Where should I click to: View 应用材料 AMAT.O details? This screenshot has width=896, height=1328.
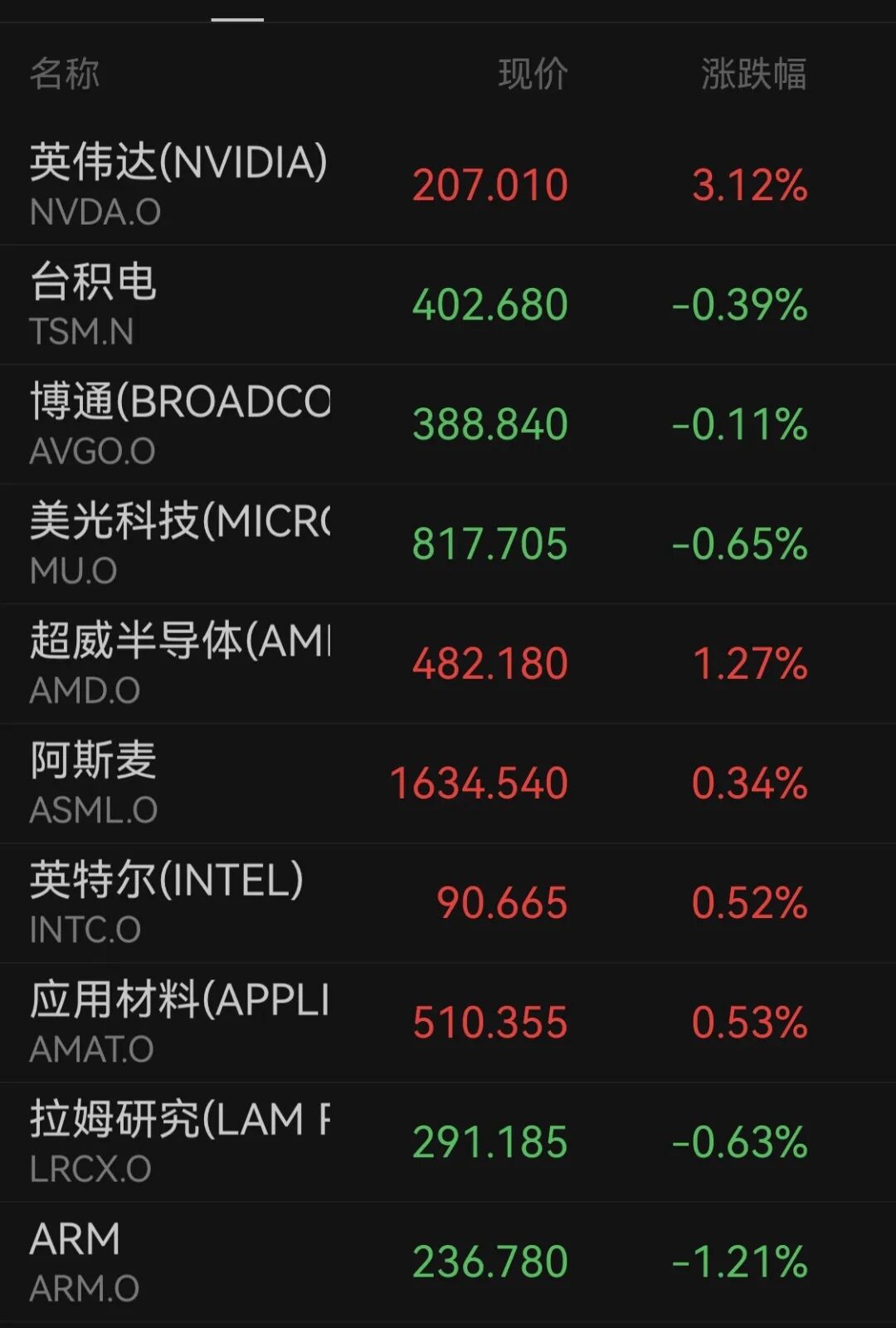(448, 1022)
